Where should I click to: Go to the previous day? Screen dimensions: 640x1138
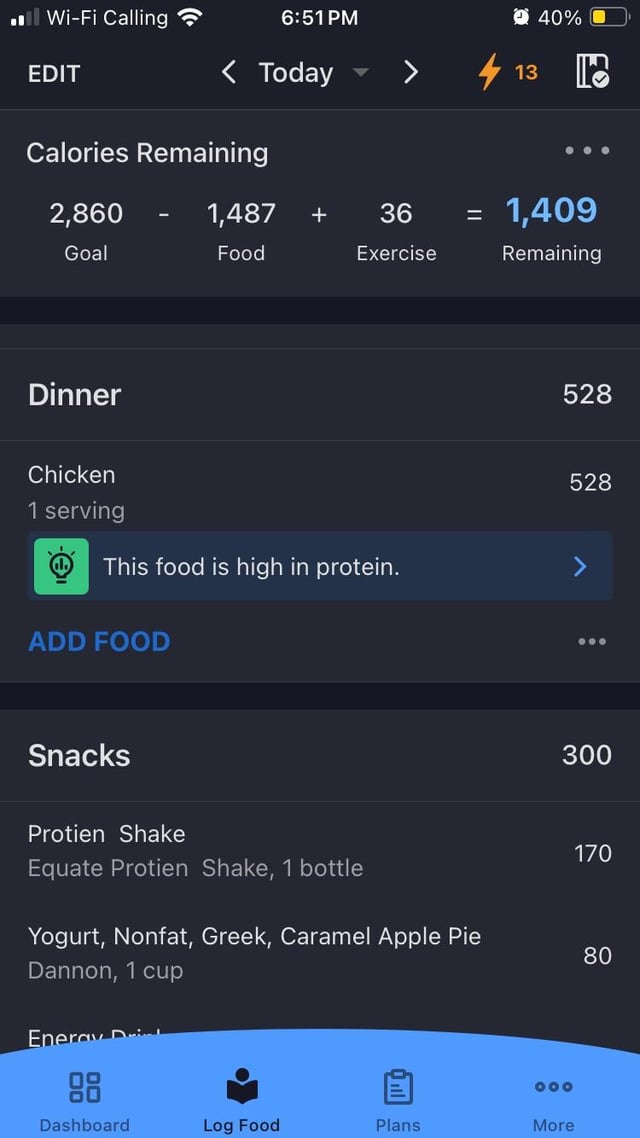[229, 73]
